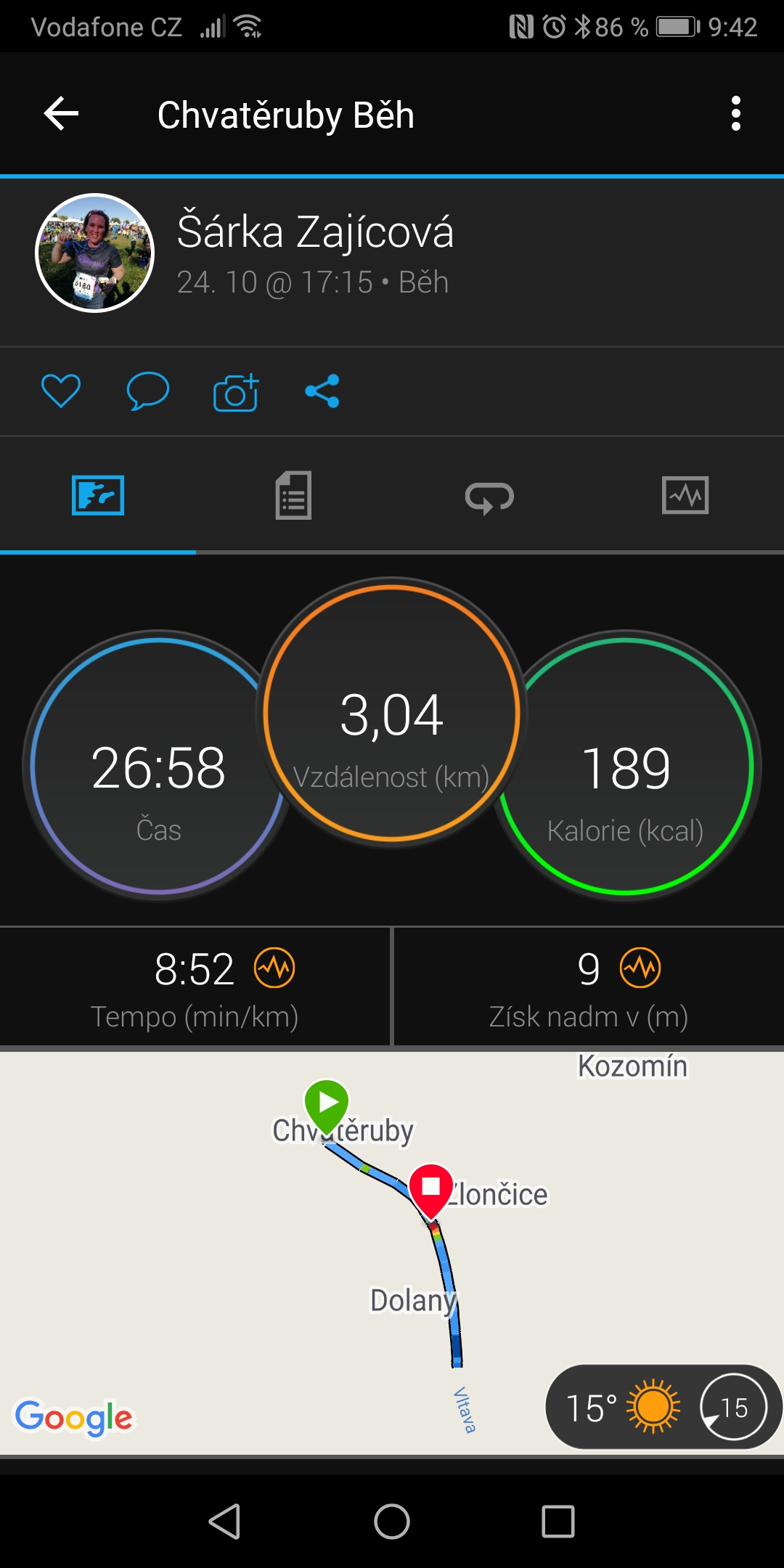Open the route map of the run

pos(392,1253)
